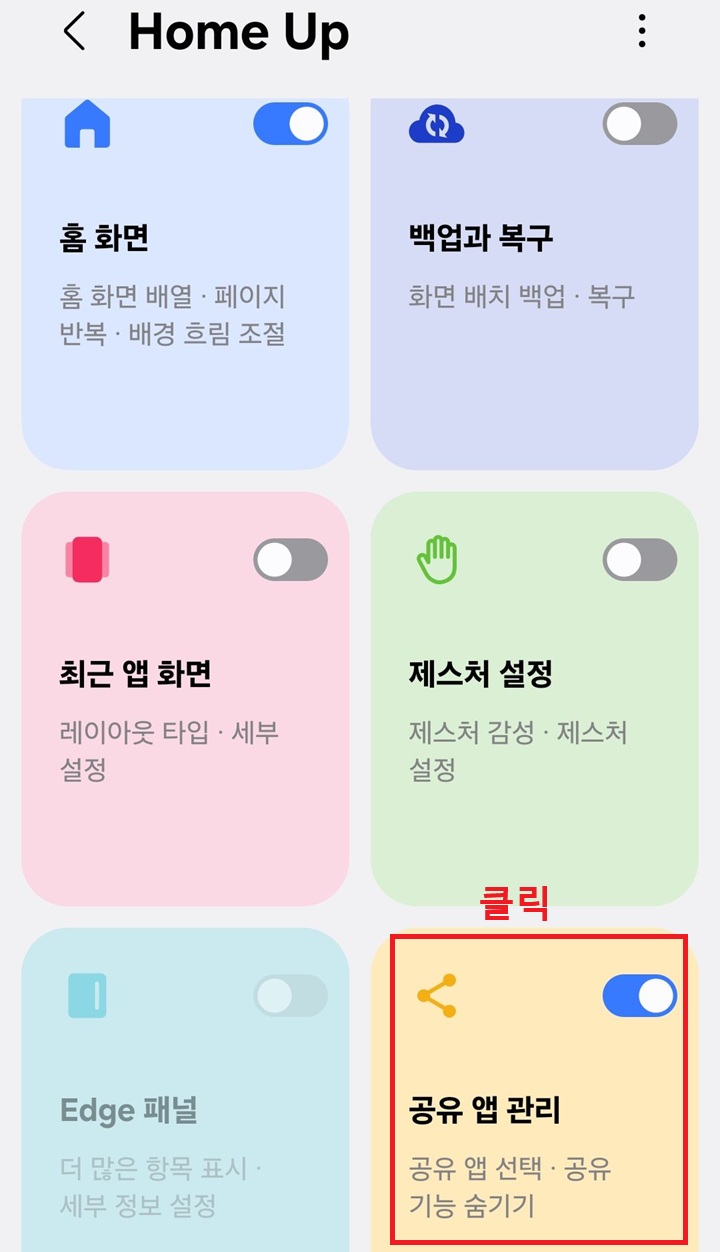This screenshot has width=720, height=1252.
Task: Enable the 백업과 복구 toggle
Action: pyautogui.click(x=639, y=123)
